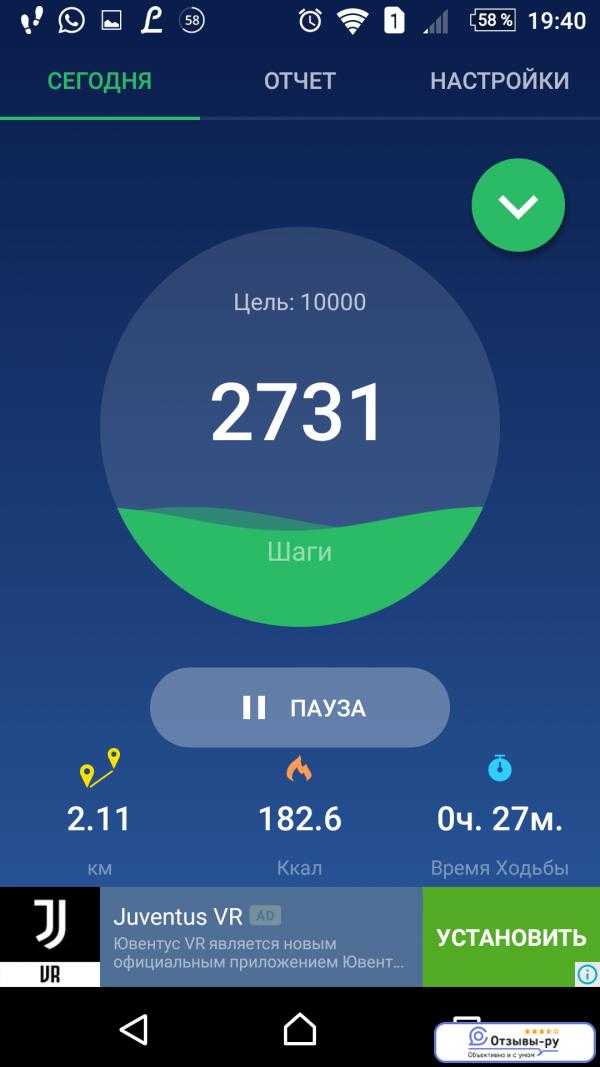Open the Настройки tab
Viewport: 600px width, 1067px height.
(499, 81)
